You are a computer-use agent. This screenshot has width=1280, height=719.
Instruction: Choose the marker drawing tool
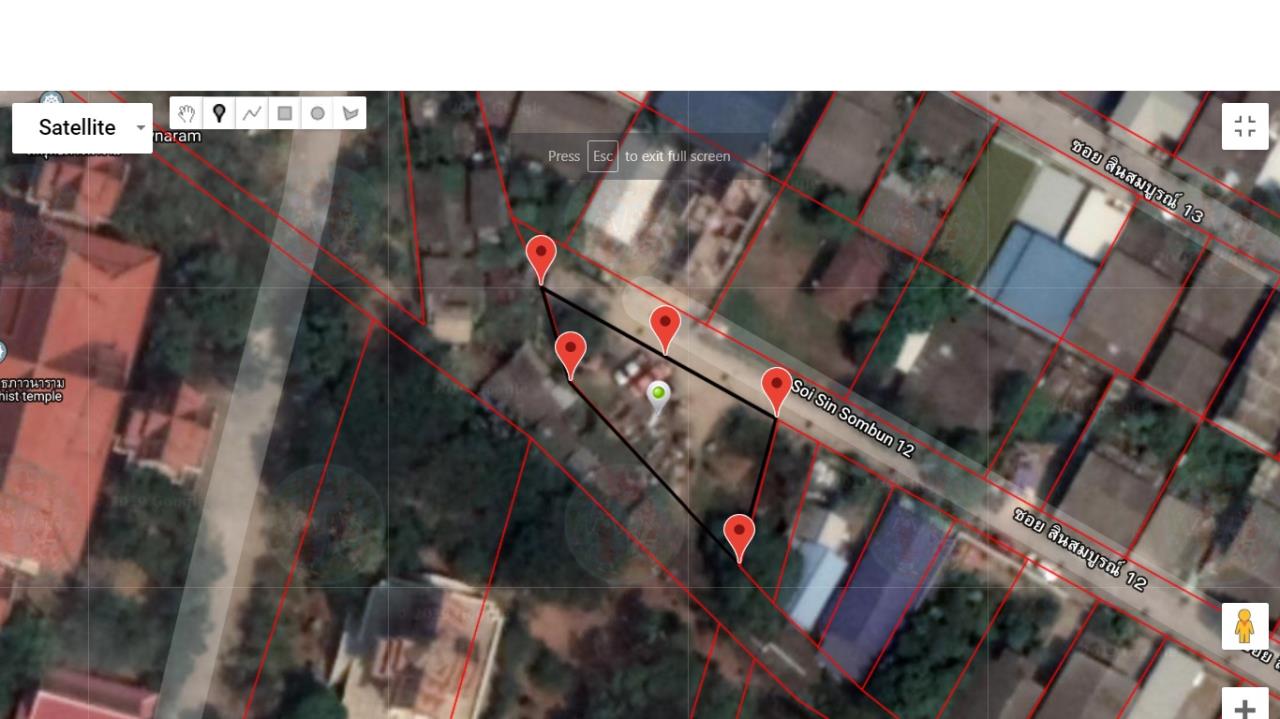pyautogui.click(x=219, y=113)
